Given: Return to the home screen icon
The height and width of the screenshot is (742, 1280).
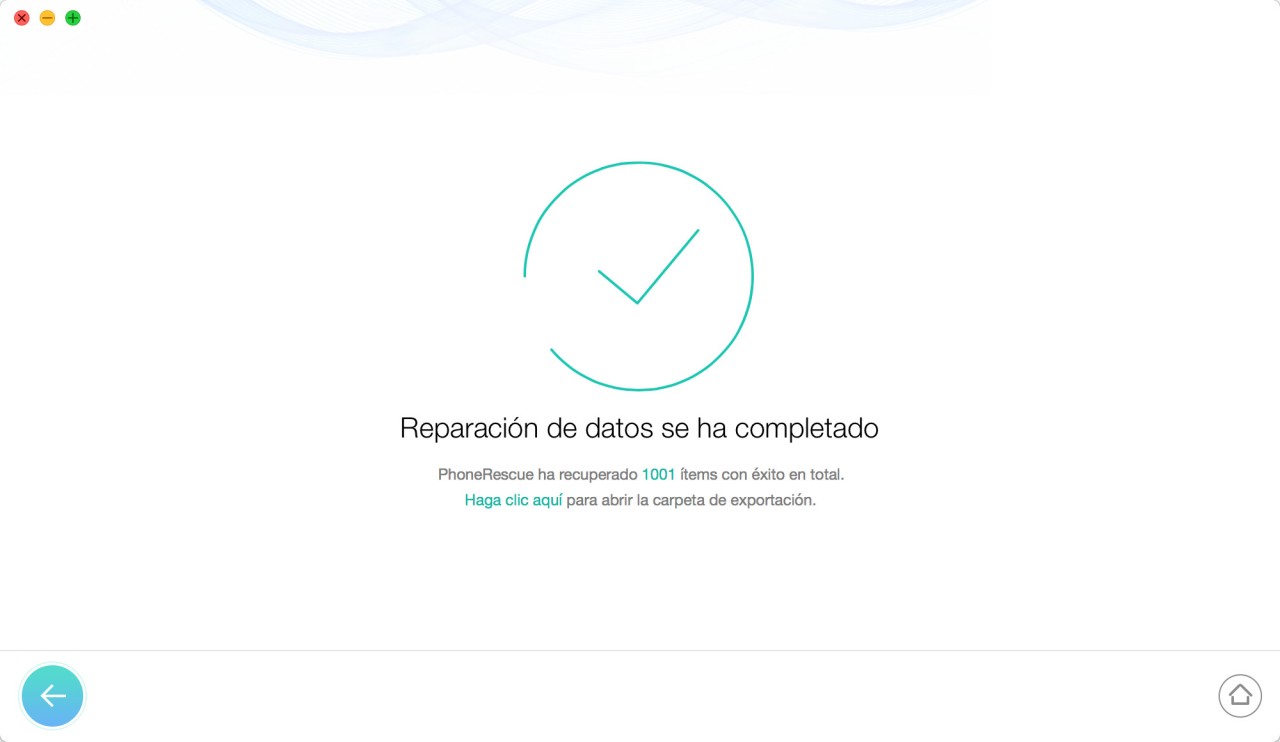Looking at the screenshot, I should tap(1239, 696).
